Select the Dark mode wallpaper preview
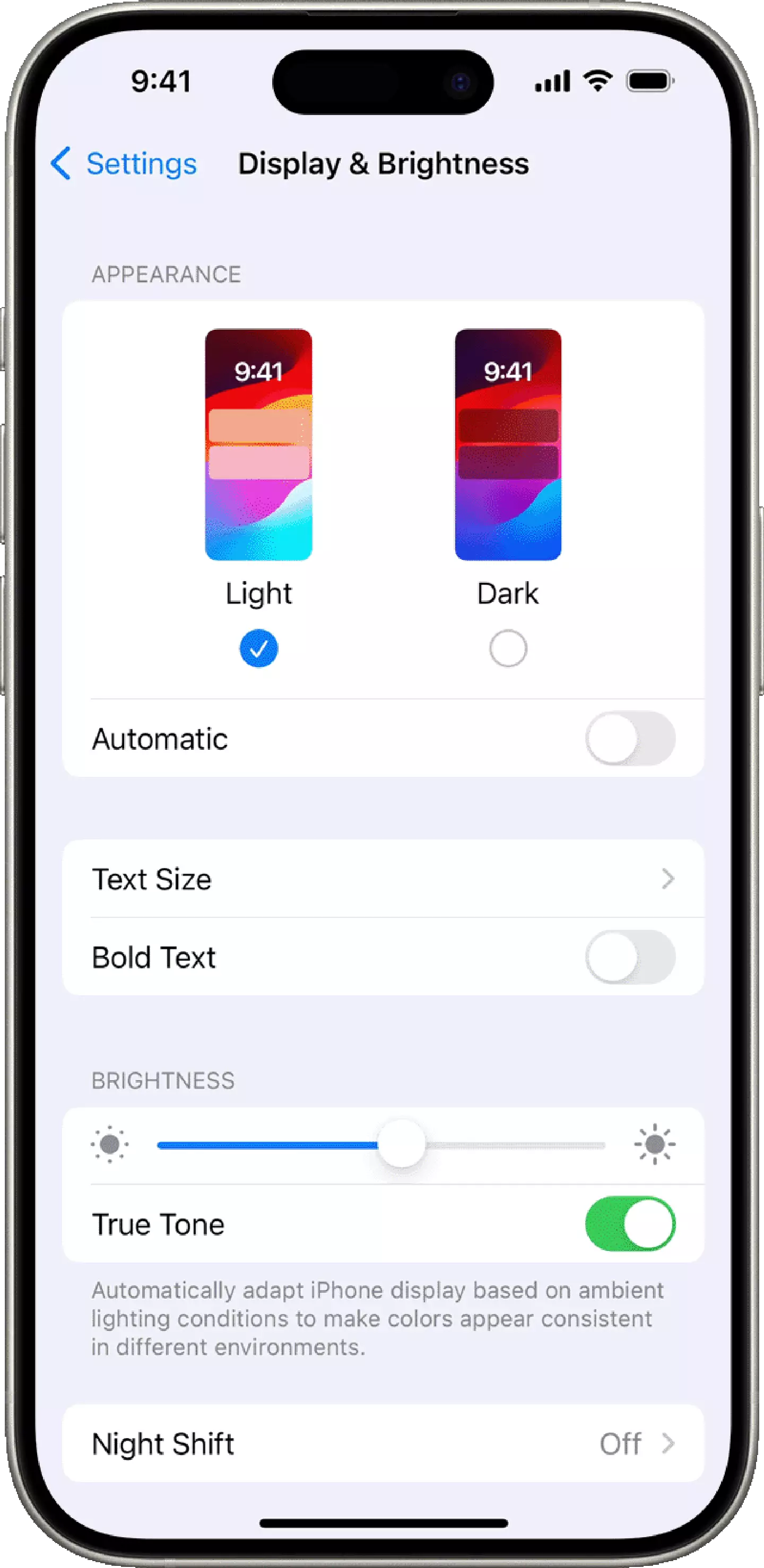 (508, 444)
